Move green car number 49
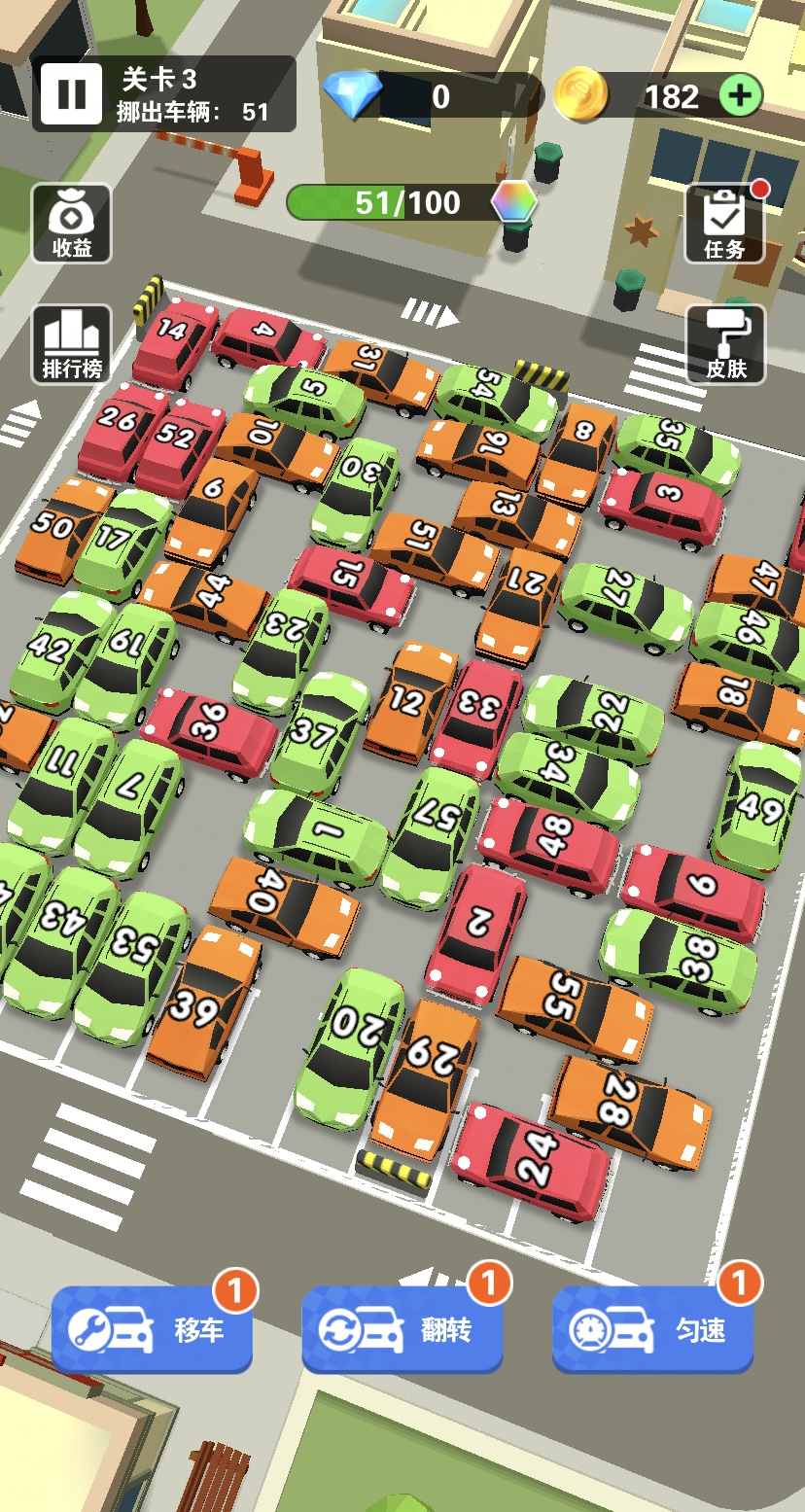 (x=756, y=807)
